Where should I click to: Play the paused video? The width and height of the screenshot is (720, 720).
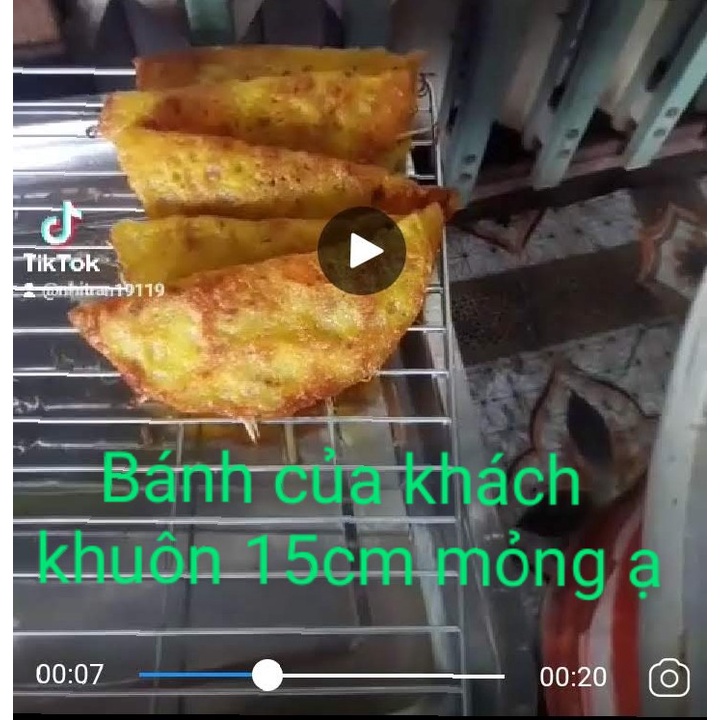(x=362, y=251)
